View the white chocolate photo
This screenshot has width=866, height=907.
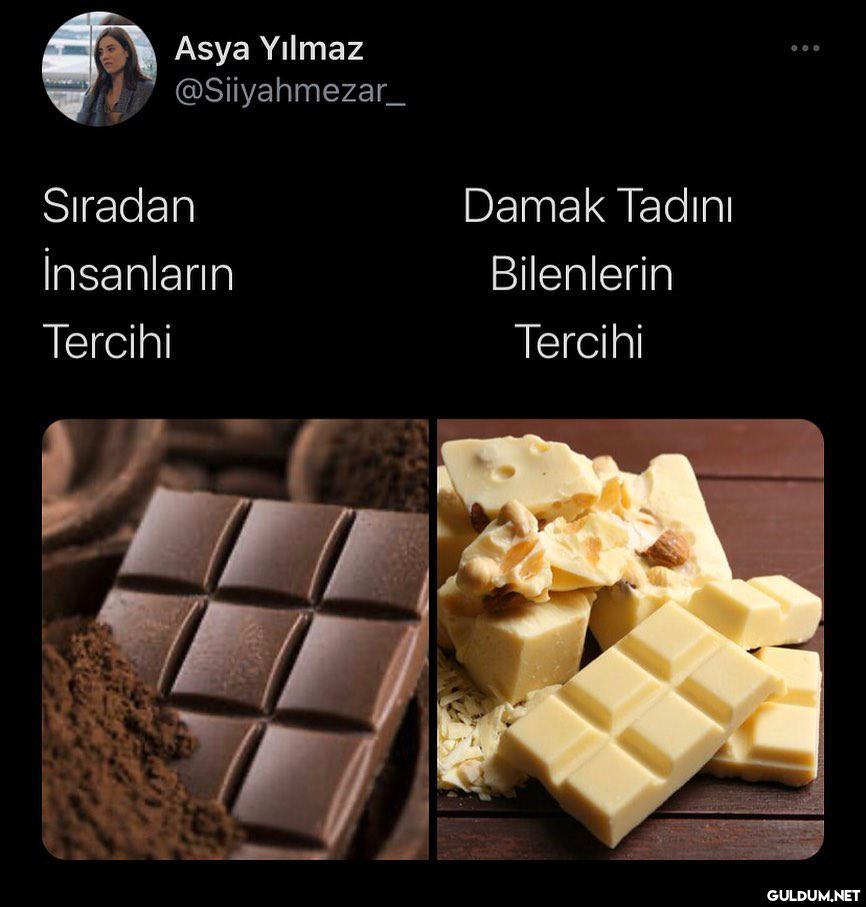(630, 639)
